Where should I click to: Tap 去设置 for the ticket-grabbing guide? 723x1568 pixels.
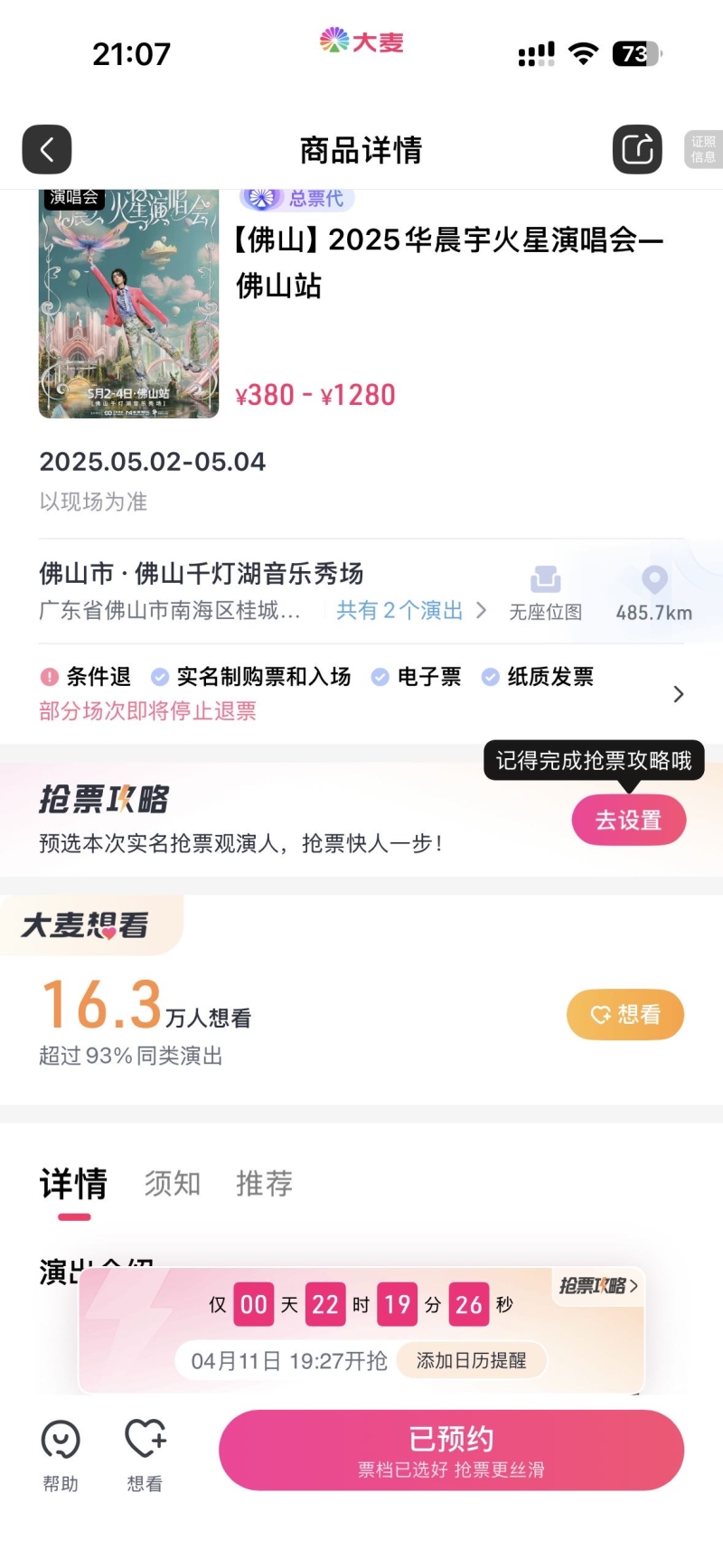pyautogui.click(x=628, y=821)
